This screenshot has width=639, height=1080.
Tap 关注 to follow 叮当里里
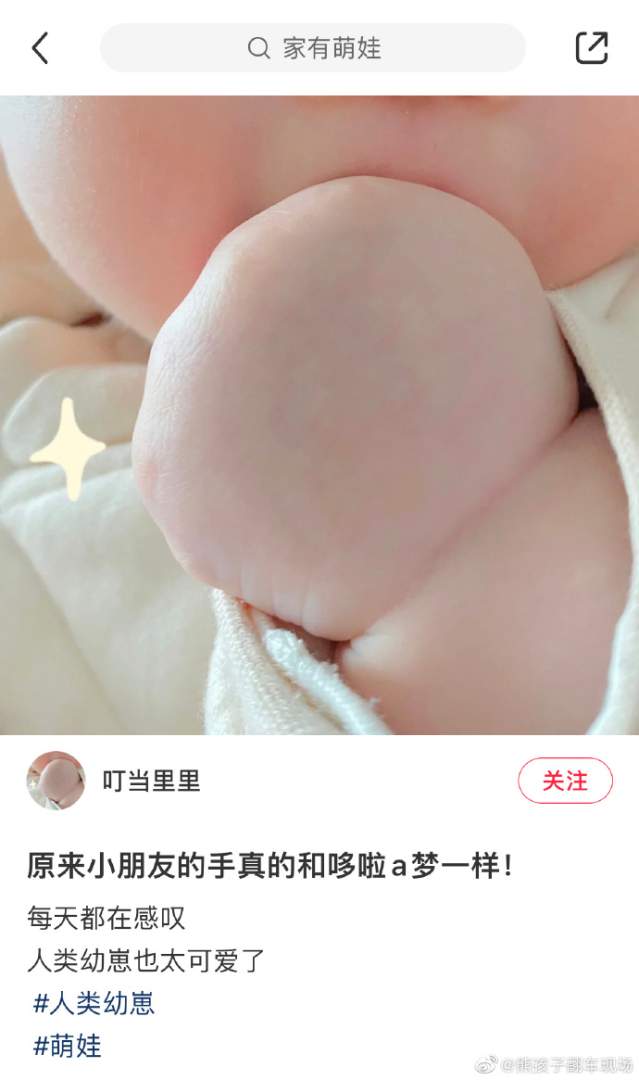565,781
